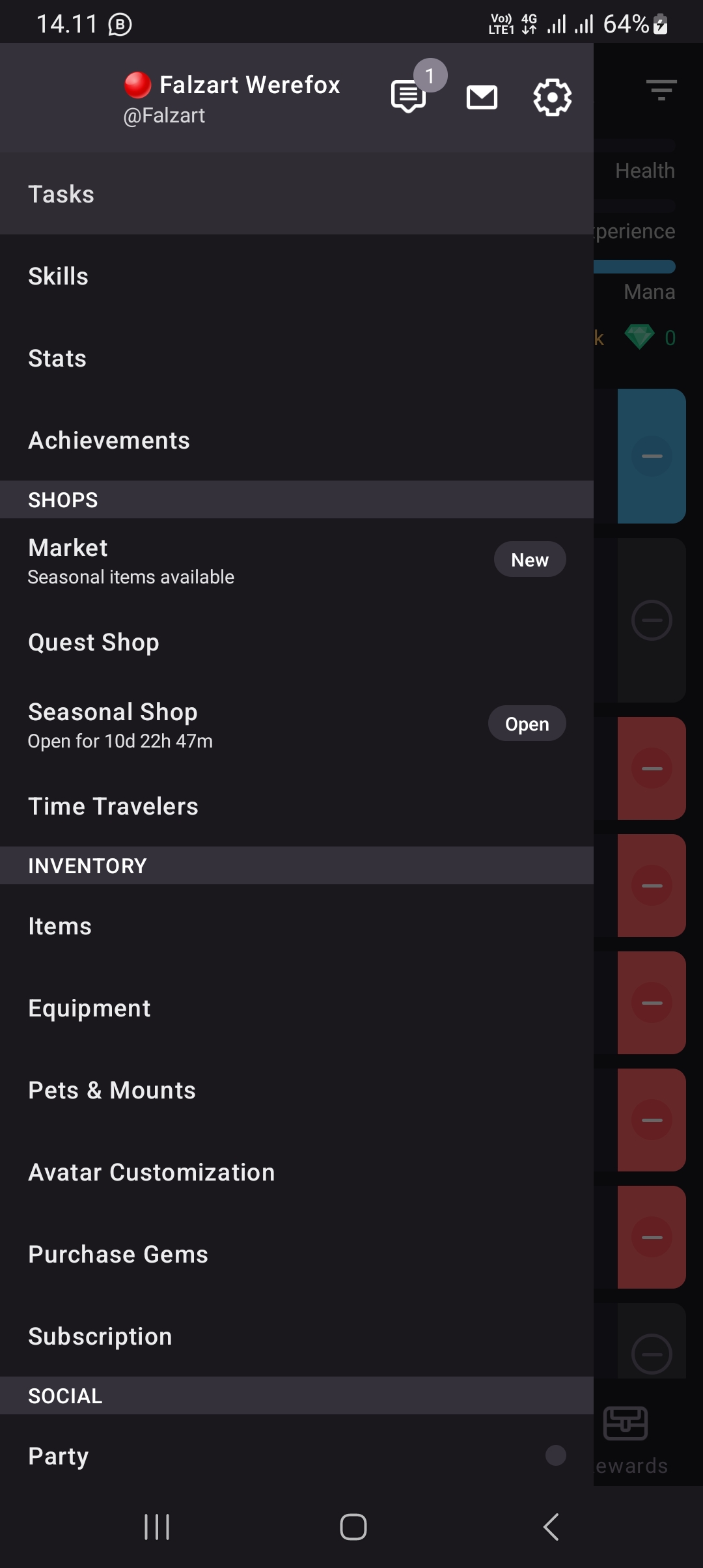Open Habitica settings with the gear icon

551,98
